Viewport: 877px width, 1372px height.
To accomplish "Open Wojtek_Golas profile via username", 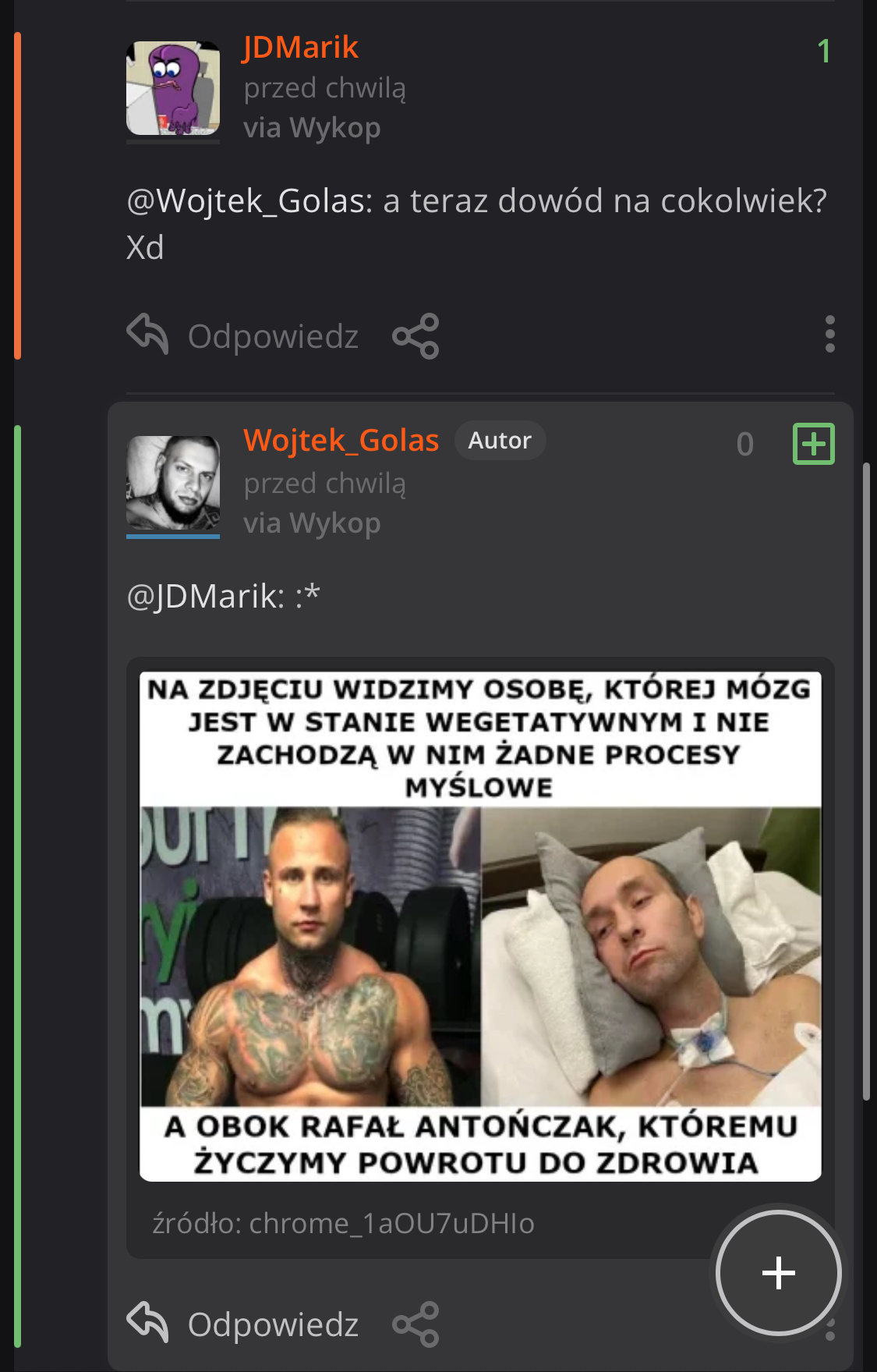I will (341, 441).
